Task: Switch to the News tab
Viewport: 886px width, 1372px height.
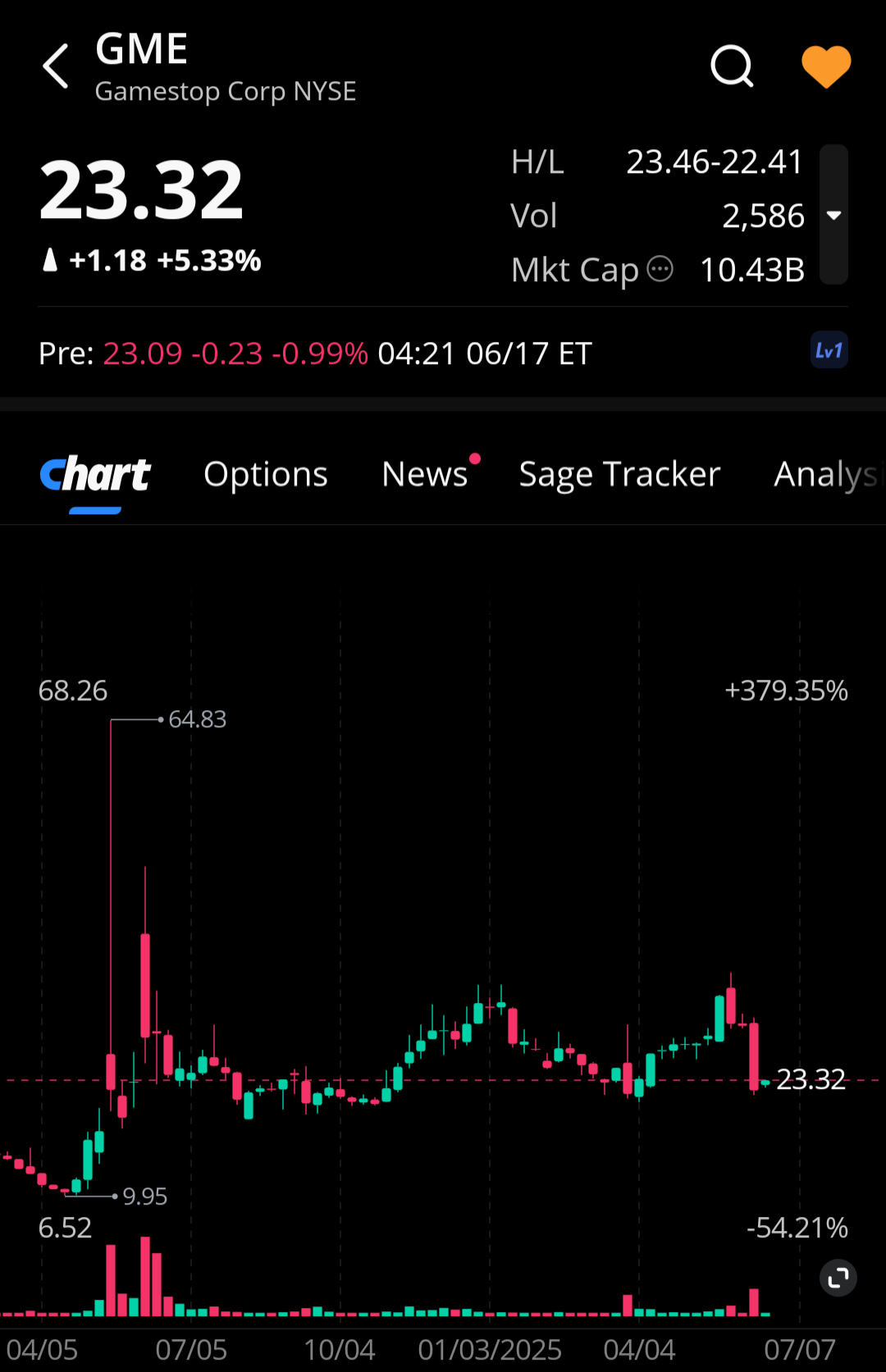Action: point(425,475)
